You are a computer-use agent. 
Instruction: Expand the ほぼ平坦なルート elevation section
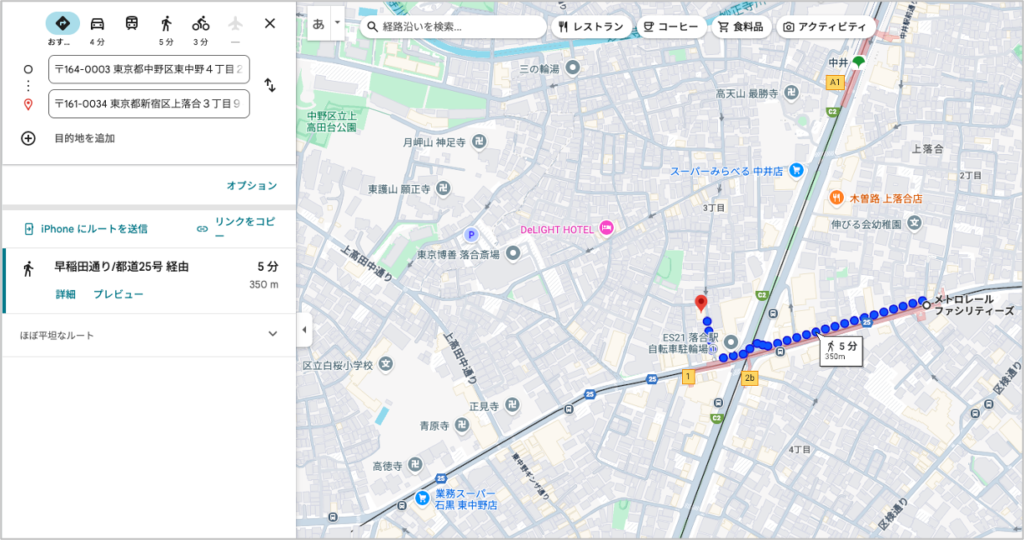coord(272,334)
